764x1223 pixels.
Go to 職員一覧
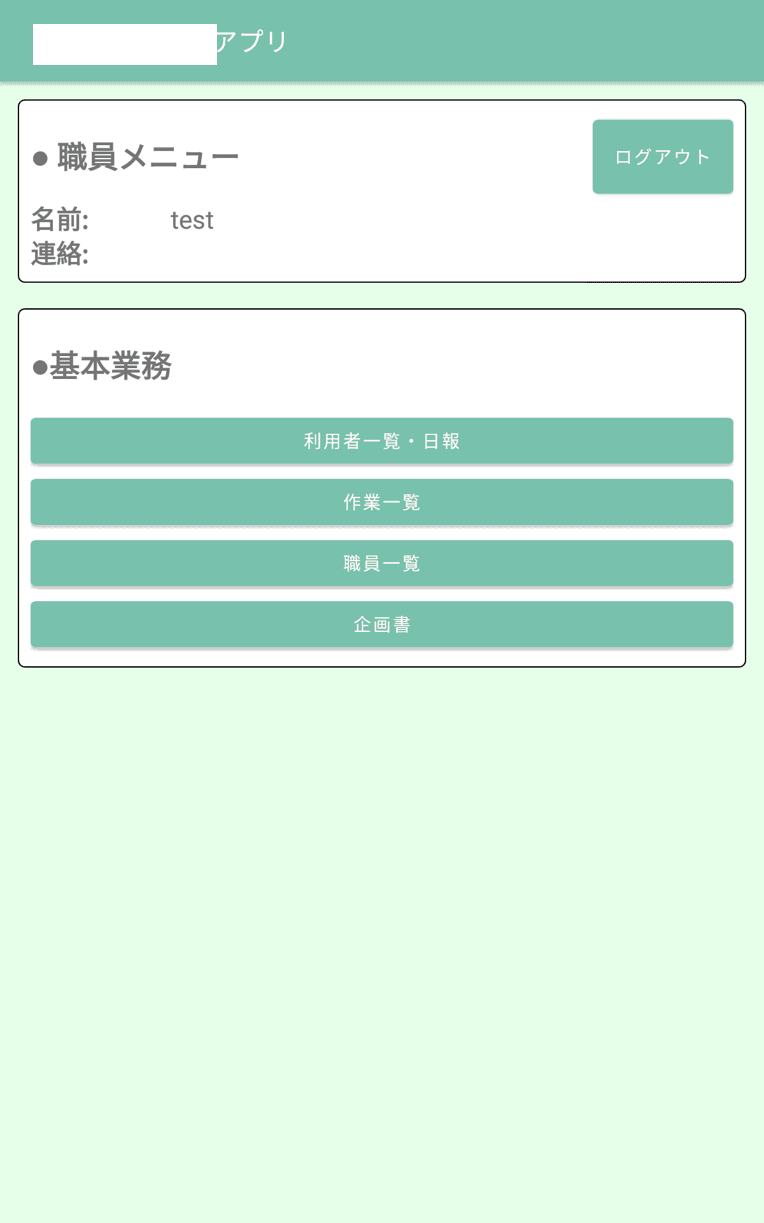point(382,563)
